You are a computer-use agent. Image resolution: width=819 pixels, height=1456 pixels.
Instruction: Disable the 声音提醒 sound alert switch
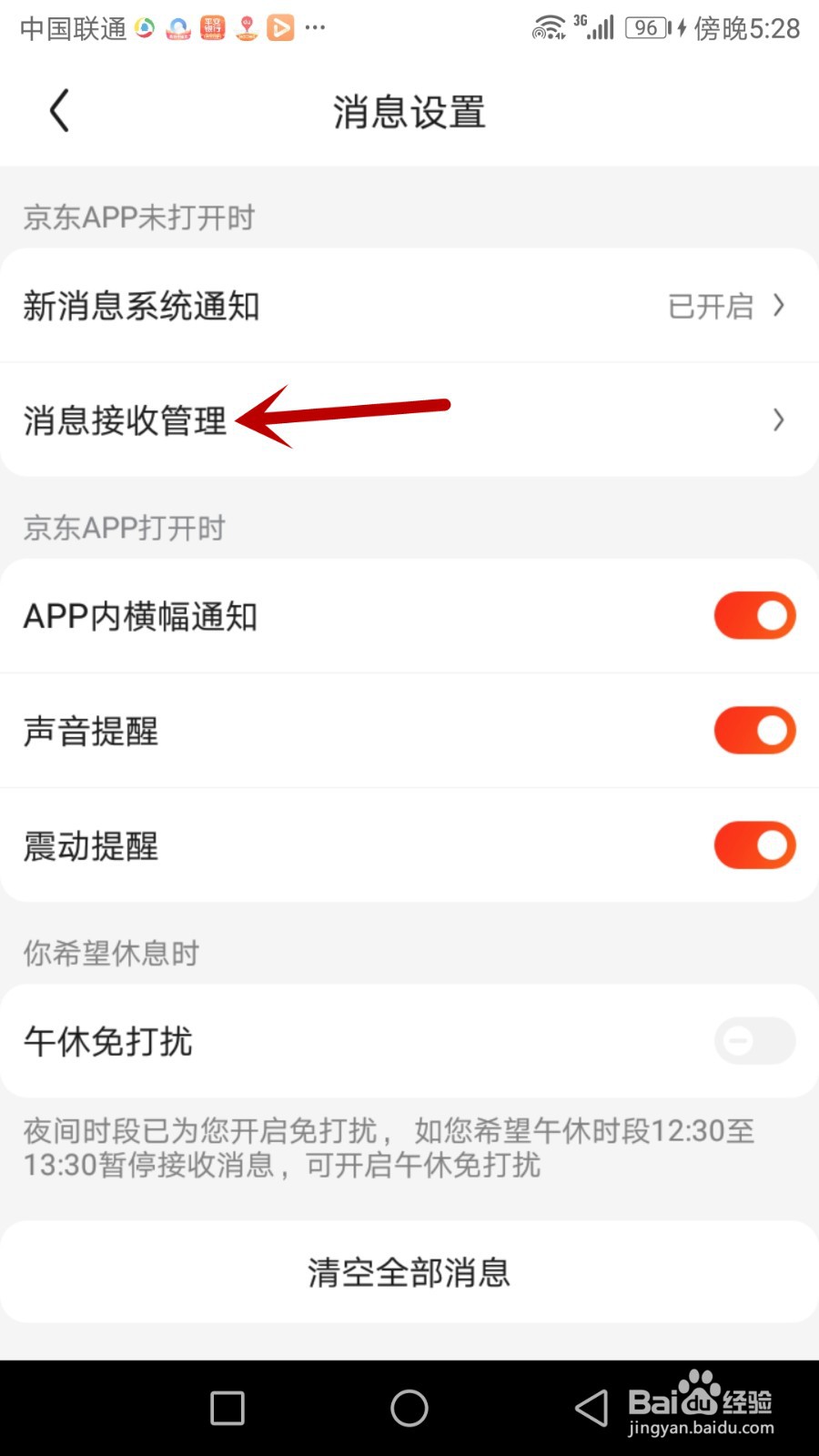[754, 730]
